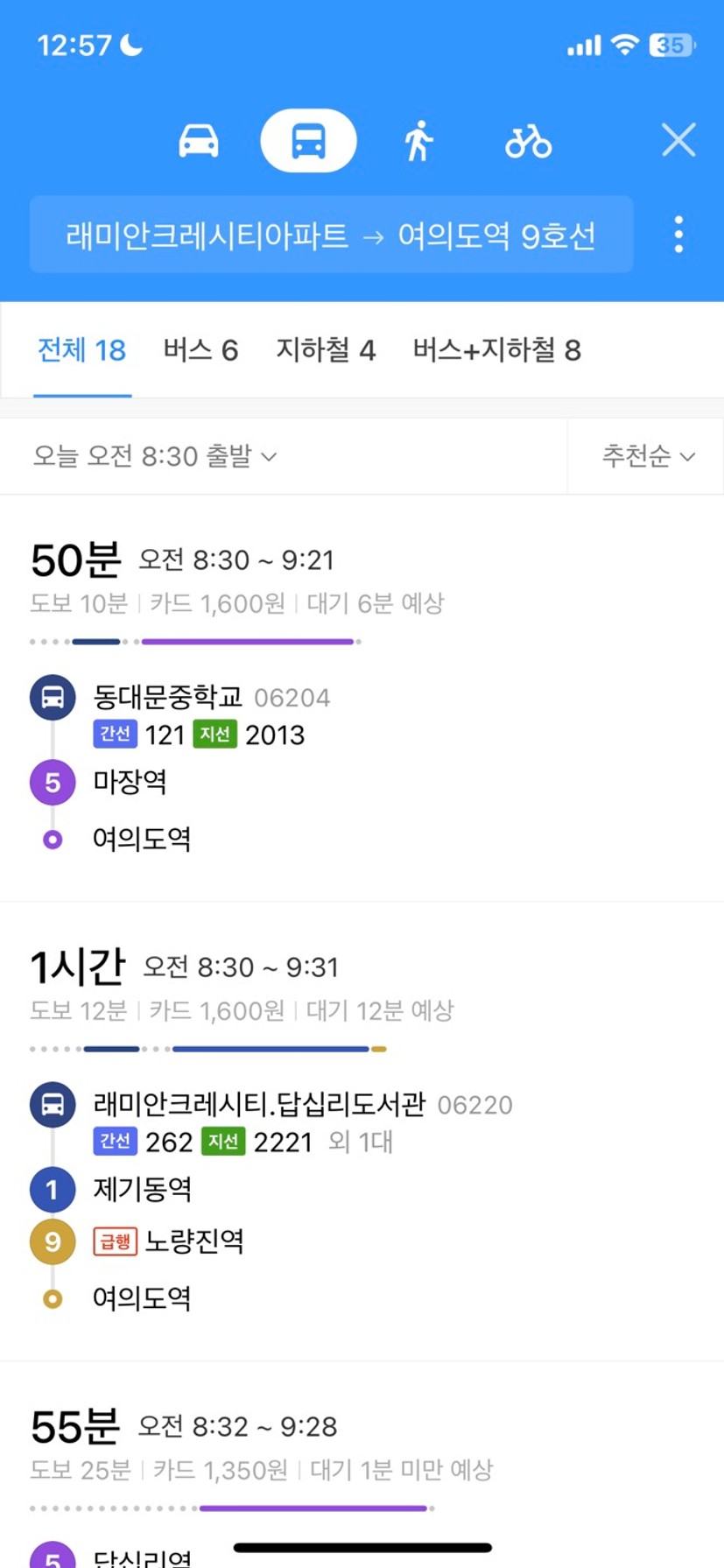Open the 50분 route via 마장역

pyautogui.click(x=362, y=698)
